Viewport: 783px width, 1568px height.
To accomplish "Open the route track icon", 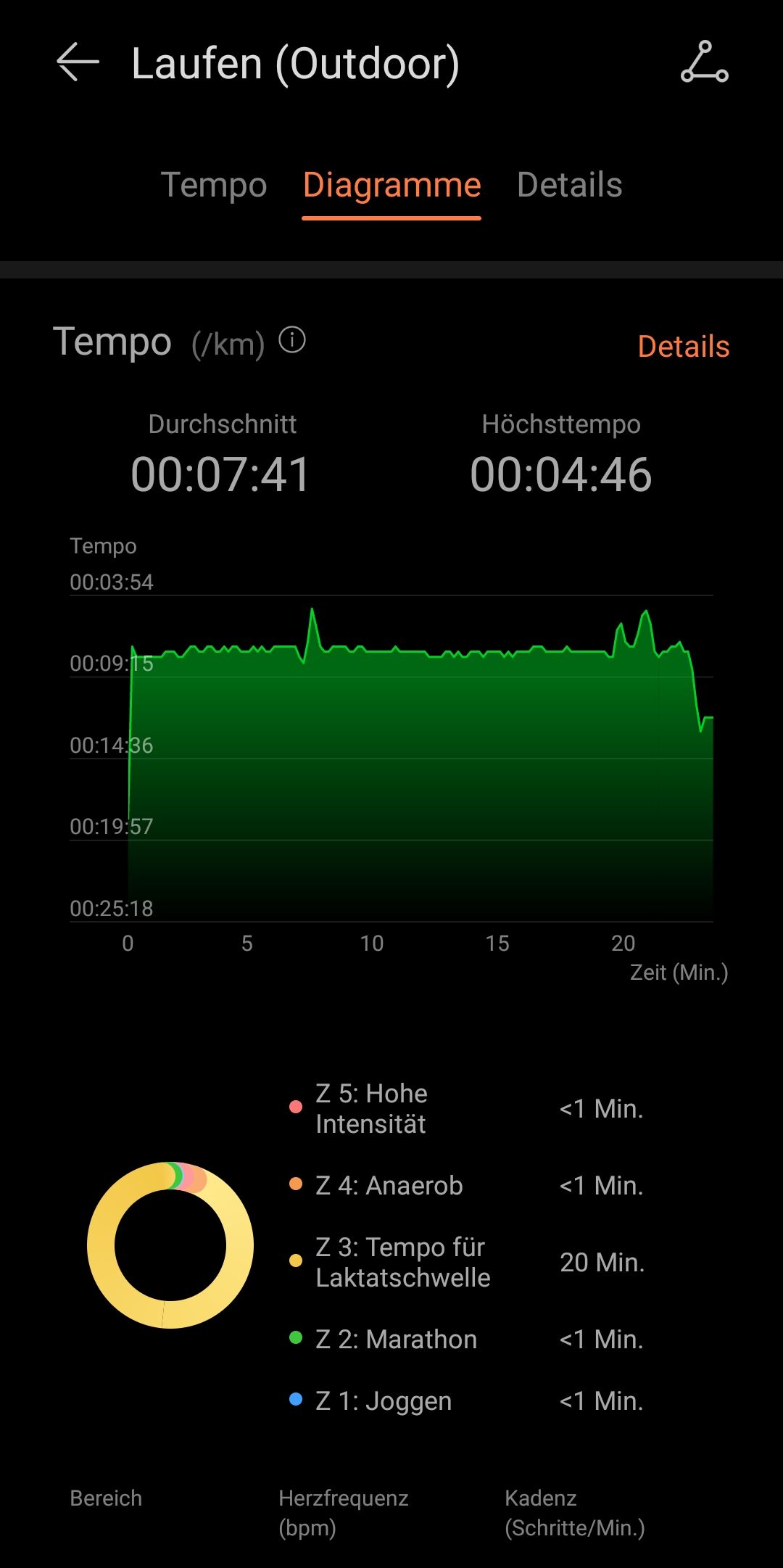I will pyautogui.click(x=704, y=62).
